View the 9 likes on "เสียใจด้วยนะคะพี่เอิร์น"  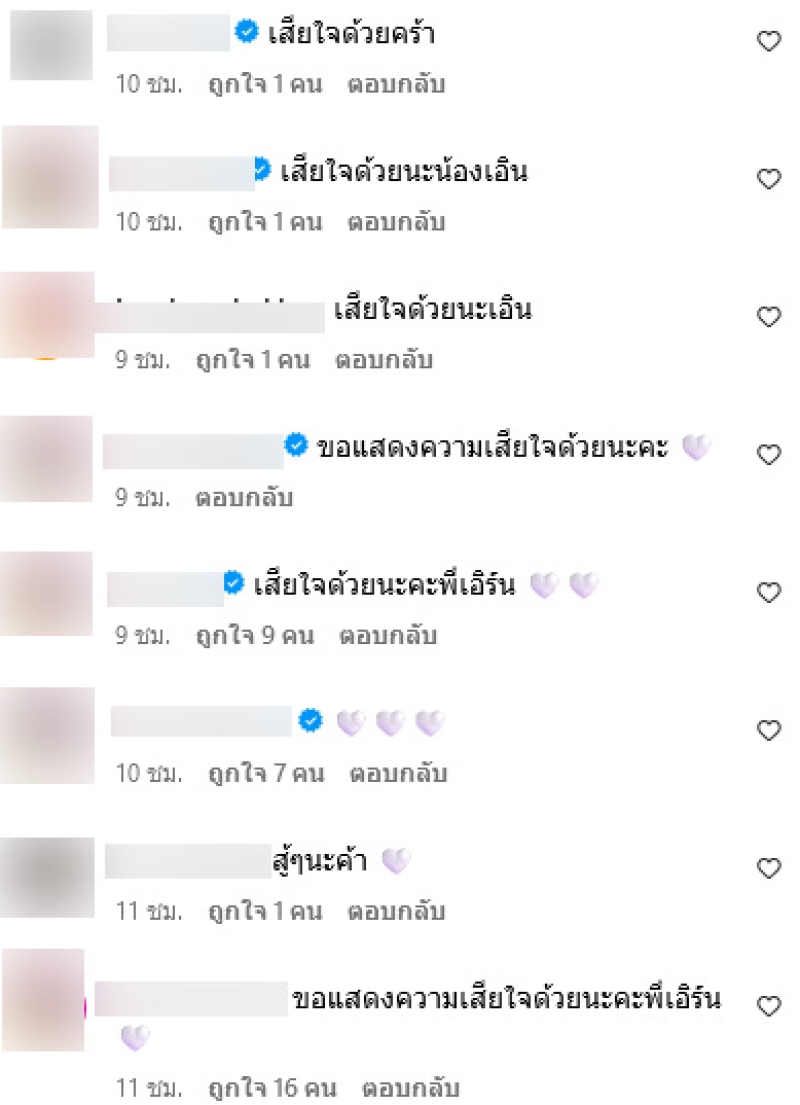261,636
